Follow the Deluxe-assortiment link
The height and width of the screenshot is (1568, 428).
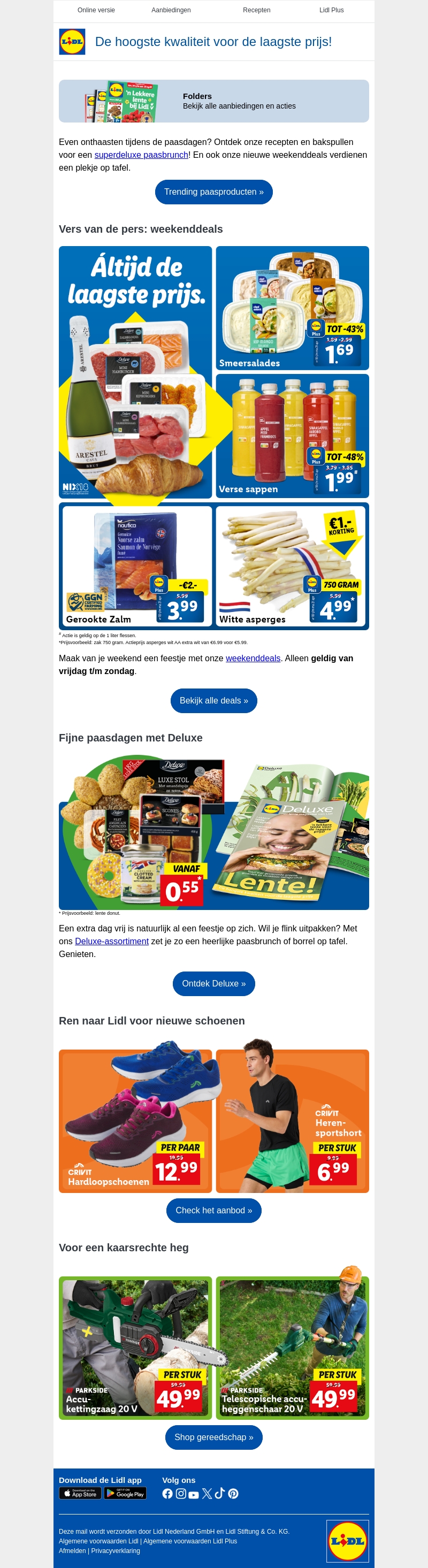point(111,942)
